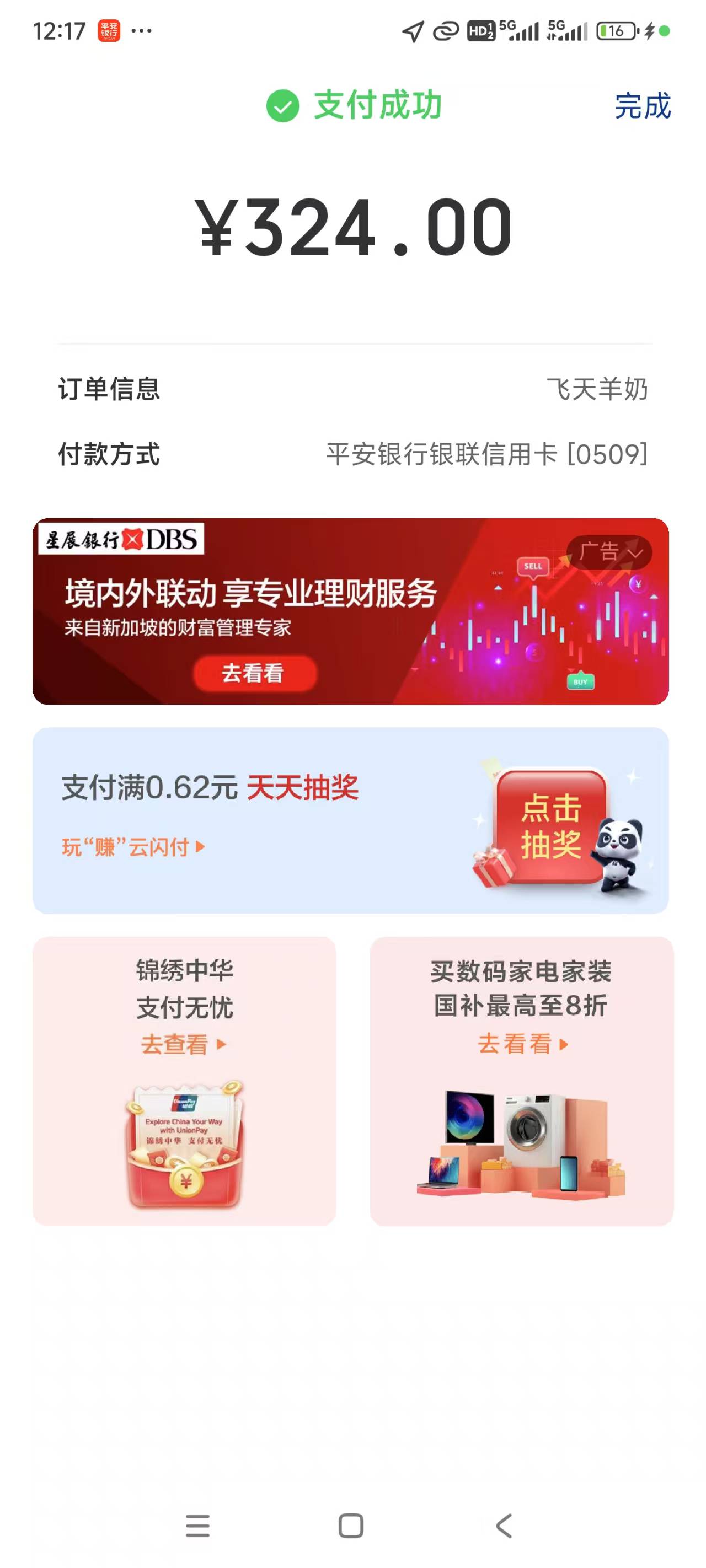This screenshot has height=1568, width=706.
Task: Tap the 点击抽奖 lottery button
Action: coord(550,826)
